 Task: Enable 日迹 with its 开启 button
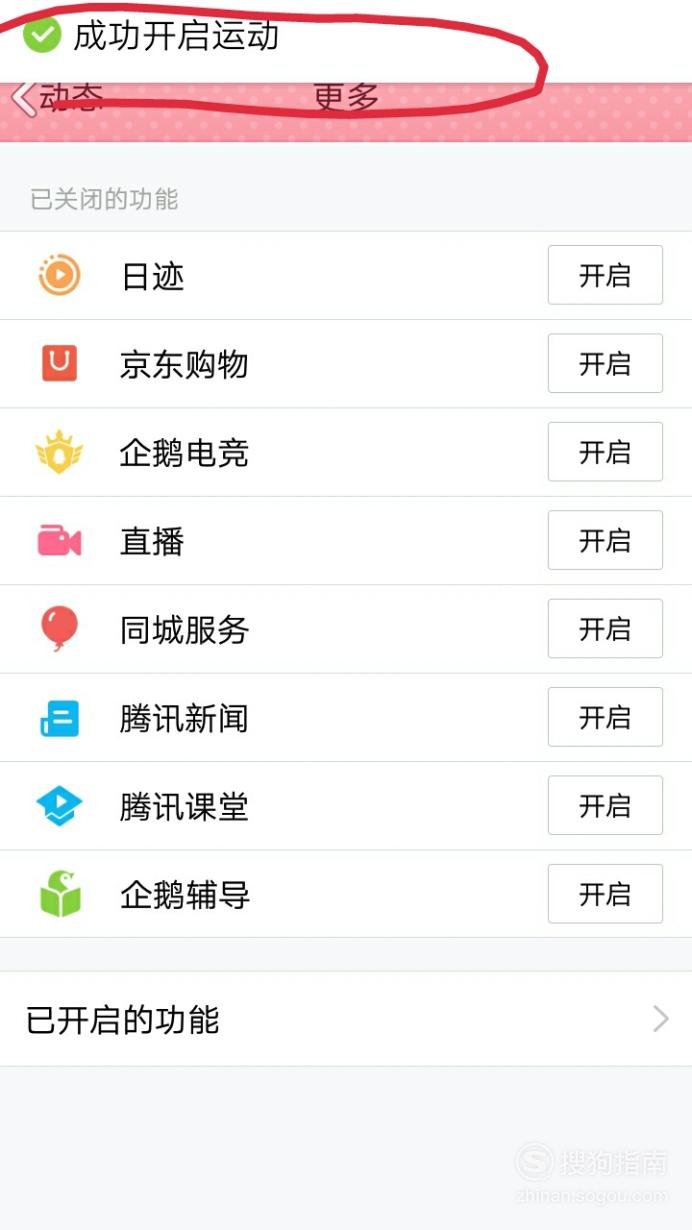605,275
